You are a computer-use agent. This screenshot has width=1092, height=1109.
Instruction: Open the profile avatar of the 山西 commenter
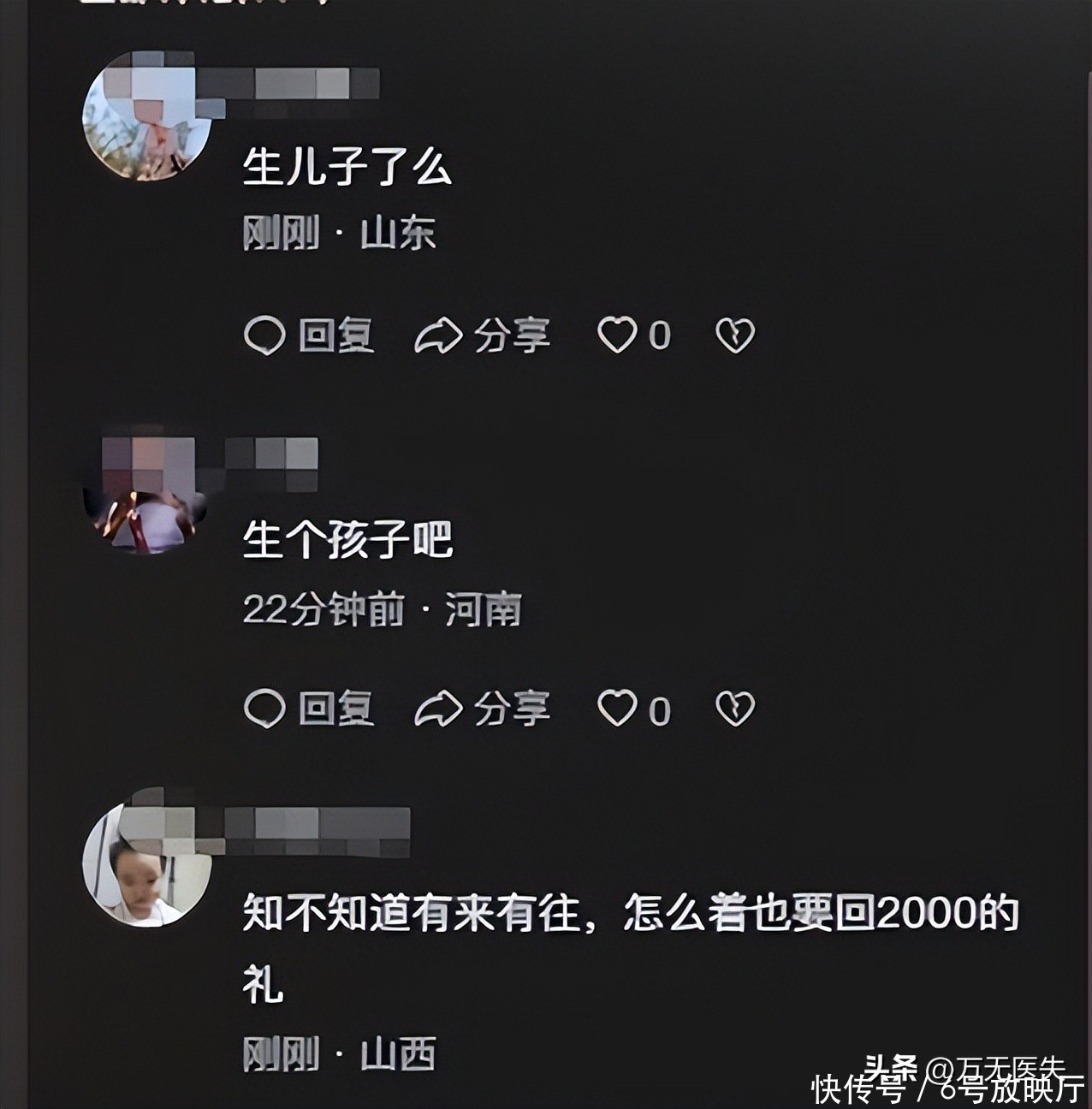coord(145,866)
